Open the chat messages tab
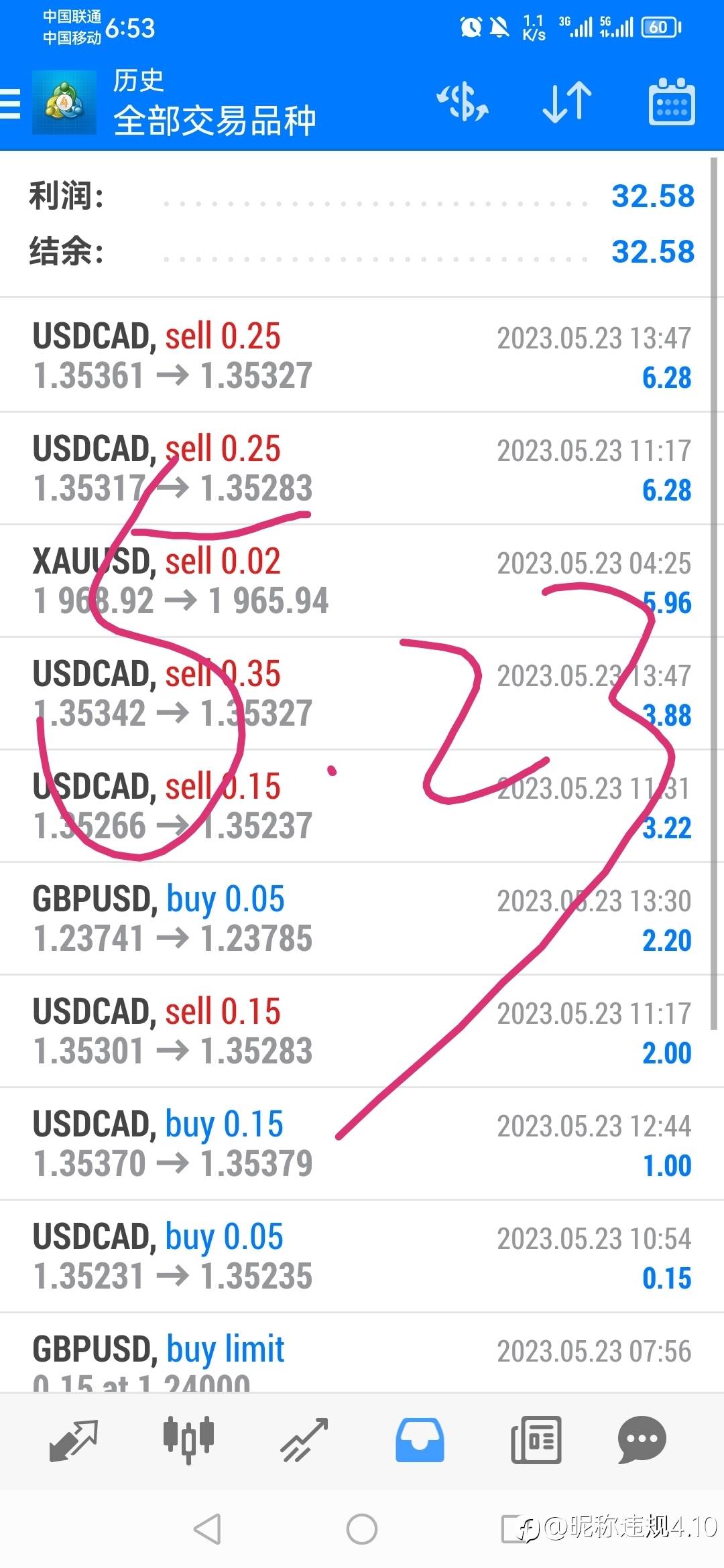Screen dimensions: 724x1568 coord(642,1440)
